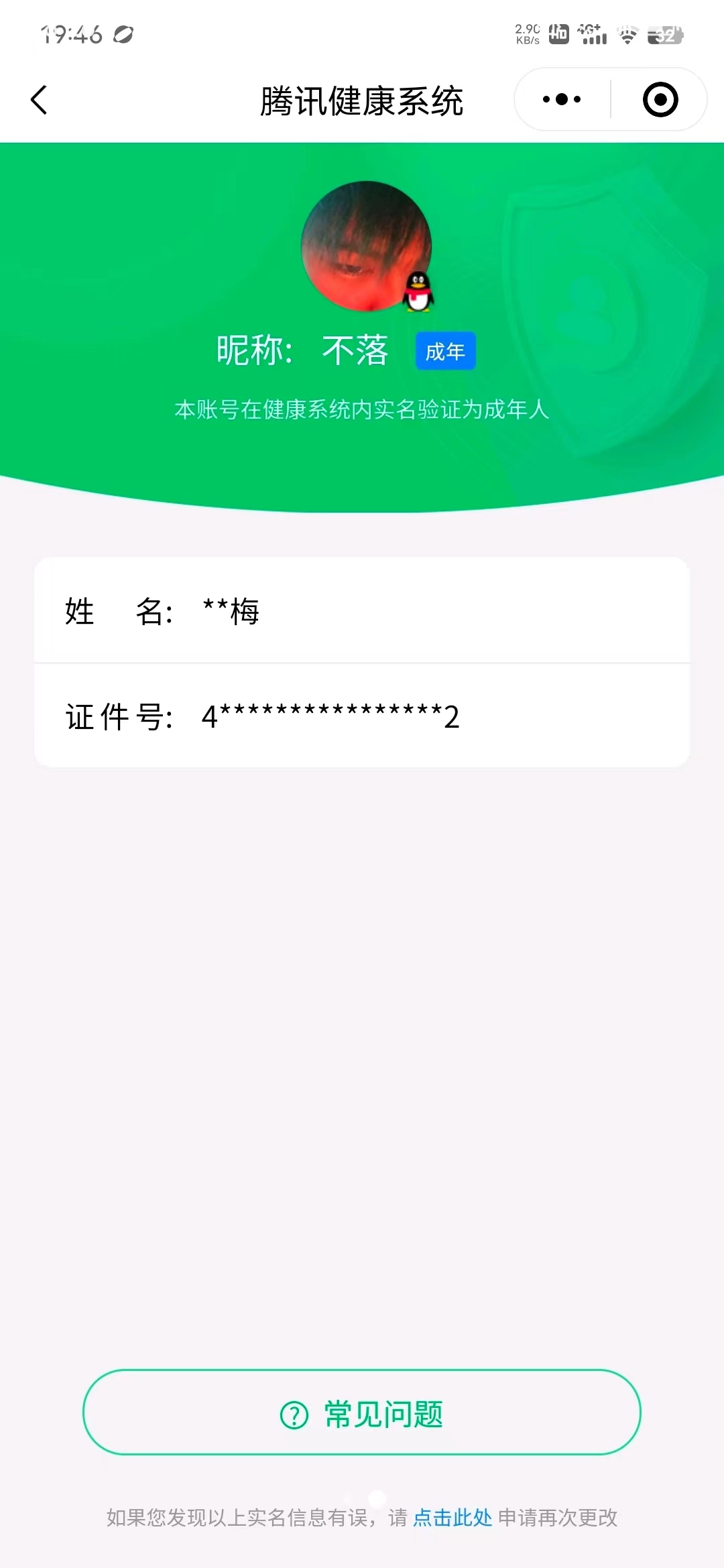Tap the 点击此处 link to request changes
This screenshot has height=1568, width=724.
(x=452, y=1518)
